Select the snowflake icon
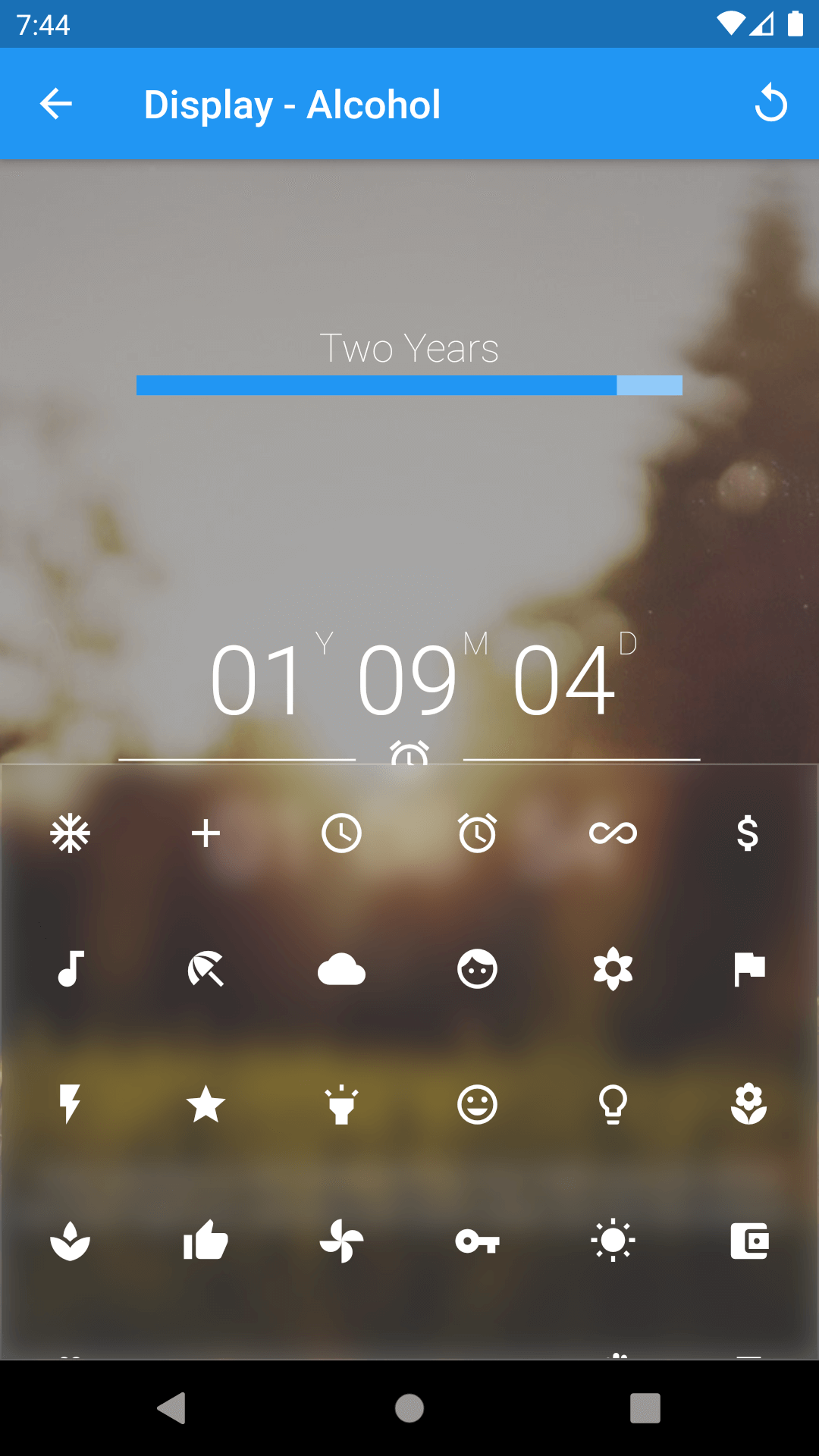 coord(70,833)
